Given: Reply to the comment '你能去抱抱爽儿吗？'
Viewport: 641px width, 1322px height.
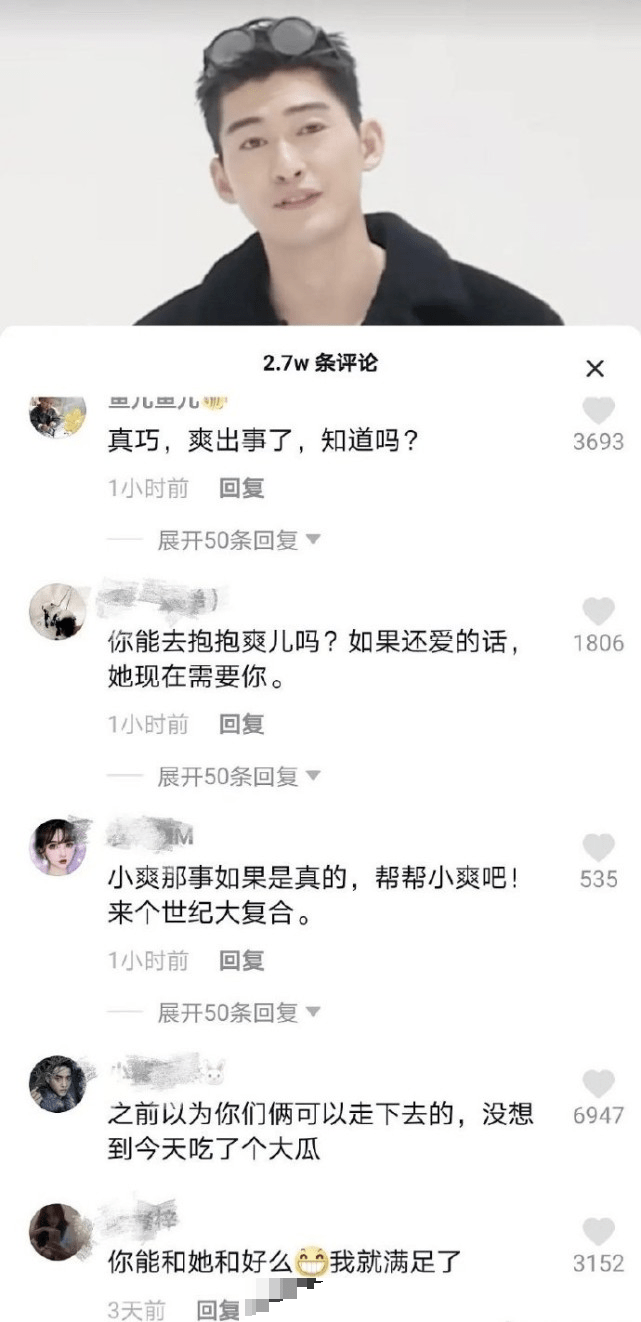Looking at the screenshot, I should pos(241,724).
